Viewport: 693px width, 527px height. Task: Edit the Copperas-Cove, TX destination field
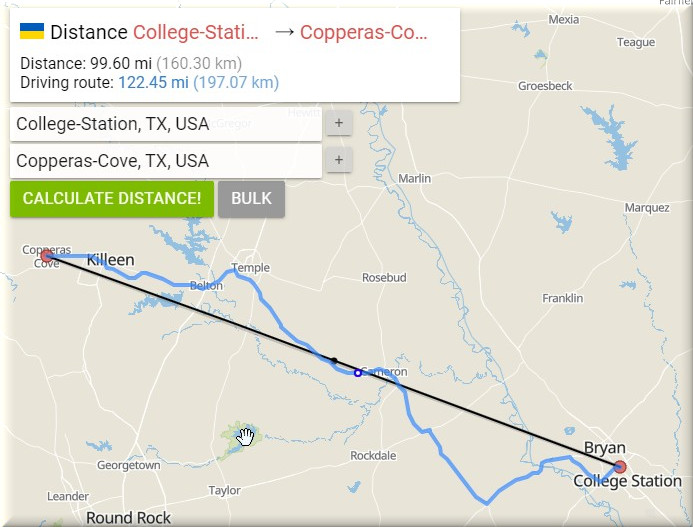pos(165,161)
